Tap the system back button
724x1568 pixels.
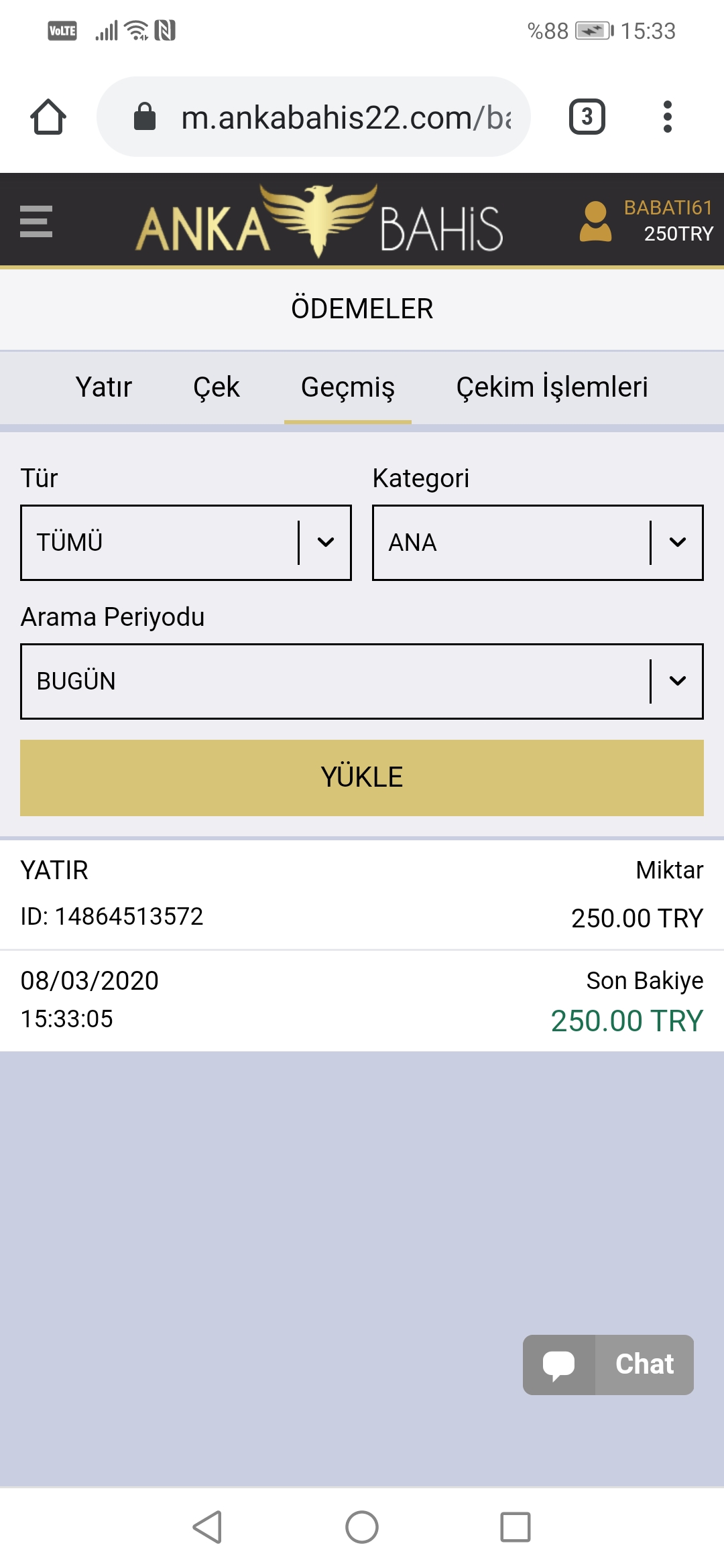[208, 1527]
